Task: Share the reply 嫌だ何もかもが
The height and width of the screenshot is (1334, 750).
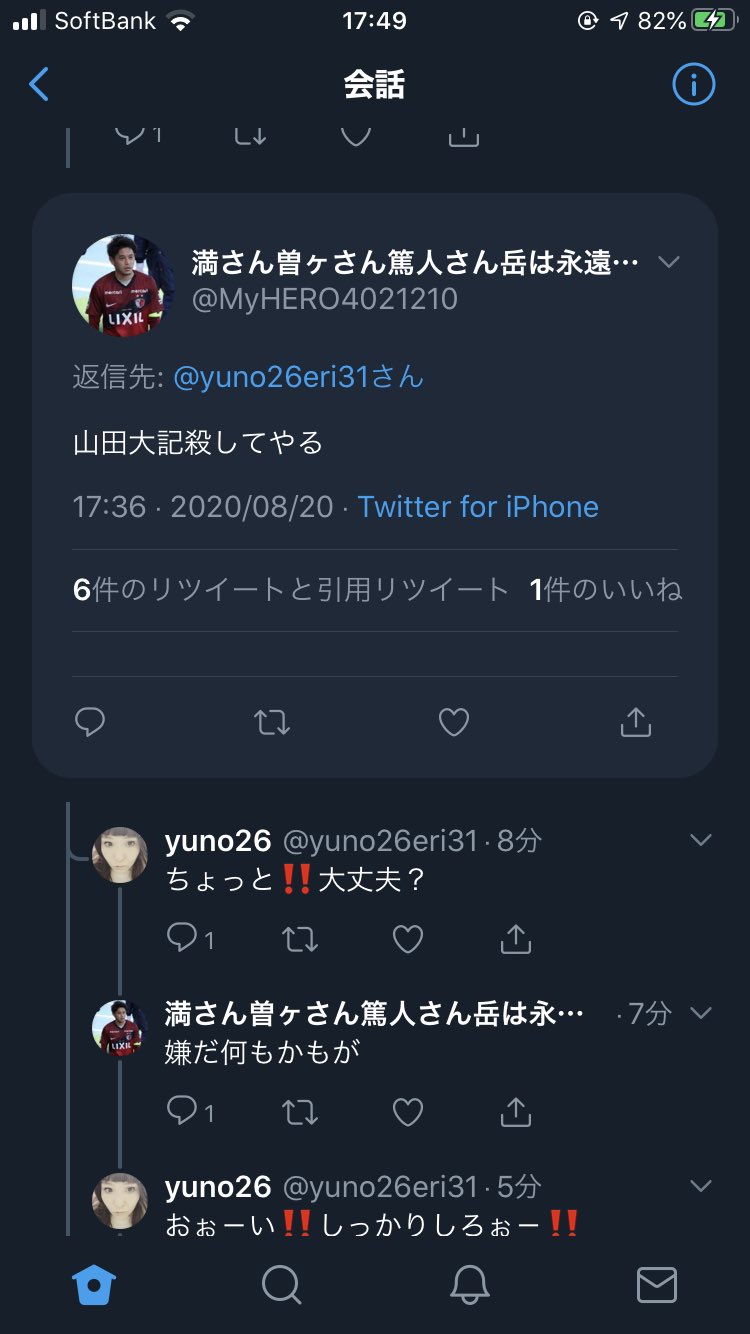Action: (x=515, y=1111)
